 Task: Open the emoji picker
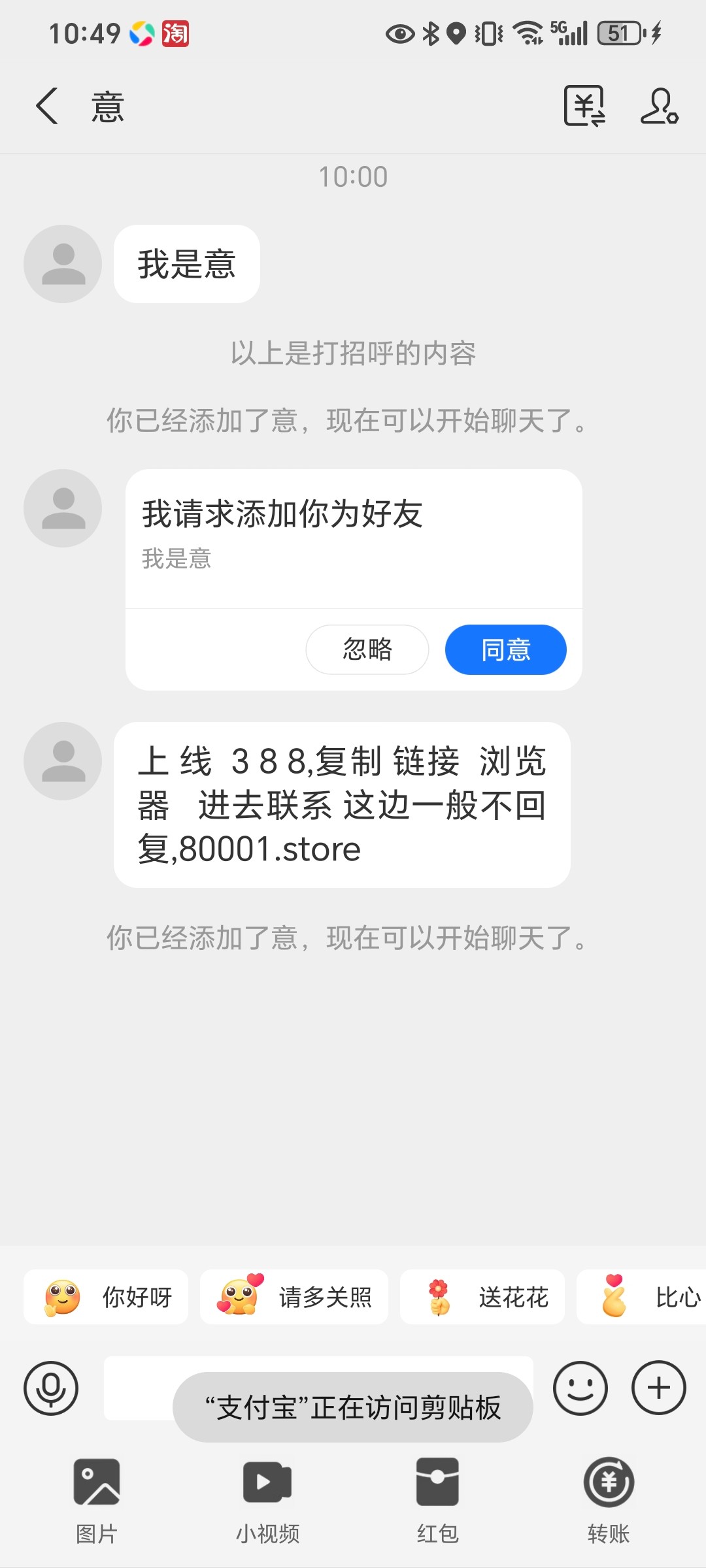(x=580, y=1388)
